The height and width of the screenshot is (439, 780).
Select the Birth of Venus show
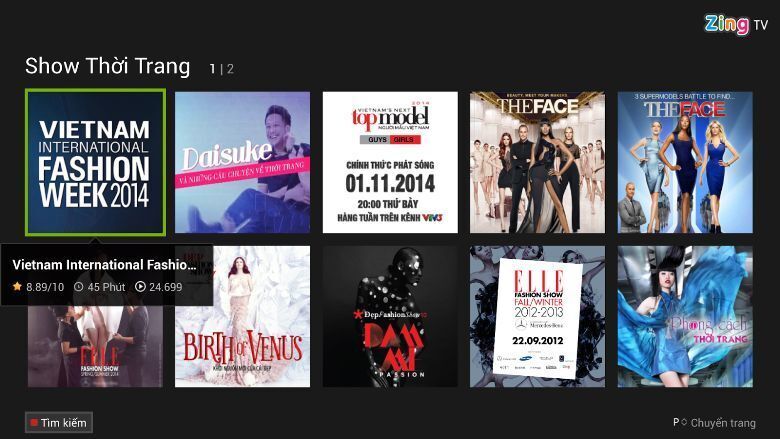[x=242, y=317]
